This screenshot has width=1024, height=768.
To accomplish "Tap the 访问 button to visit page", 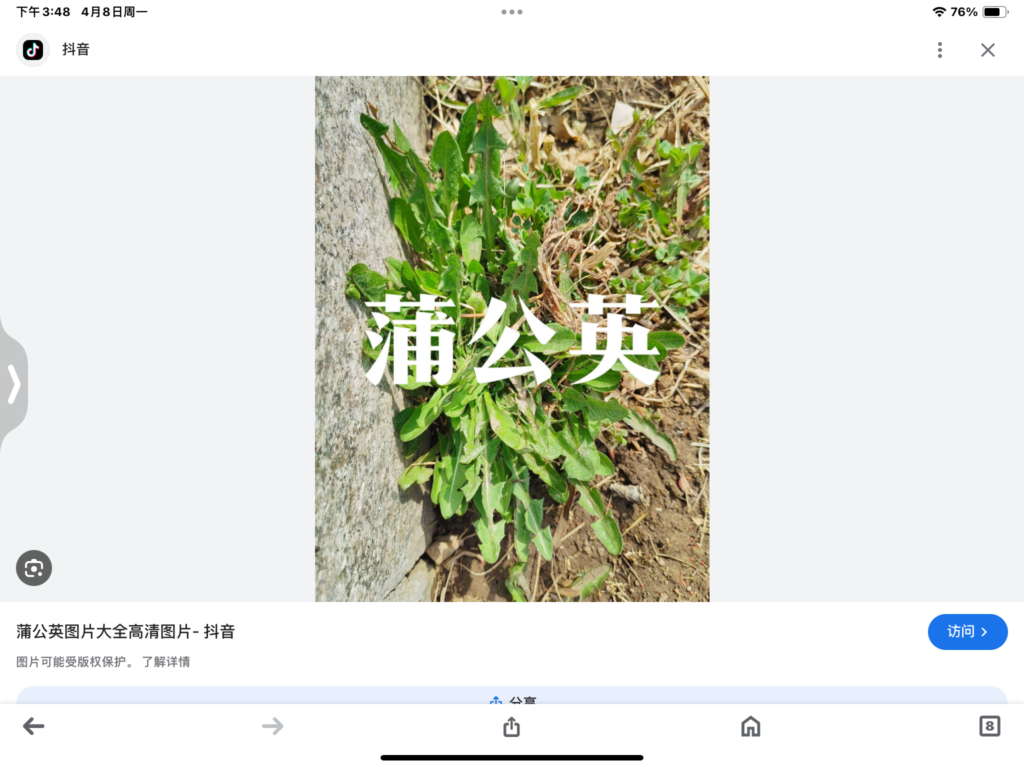I will (967, 632).
